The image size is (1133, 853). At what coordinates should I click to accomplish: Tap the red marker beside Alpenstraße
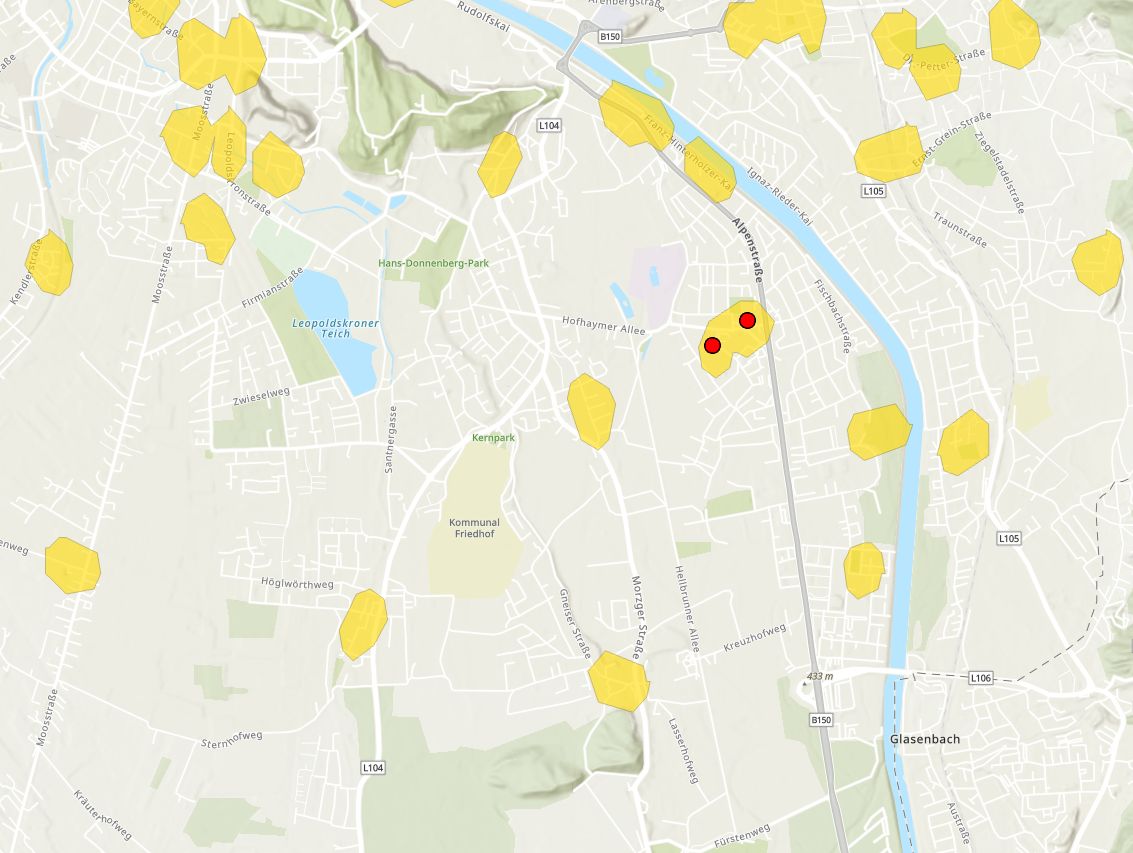747,320
